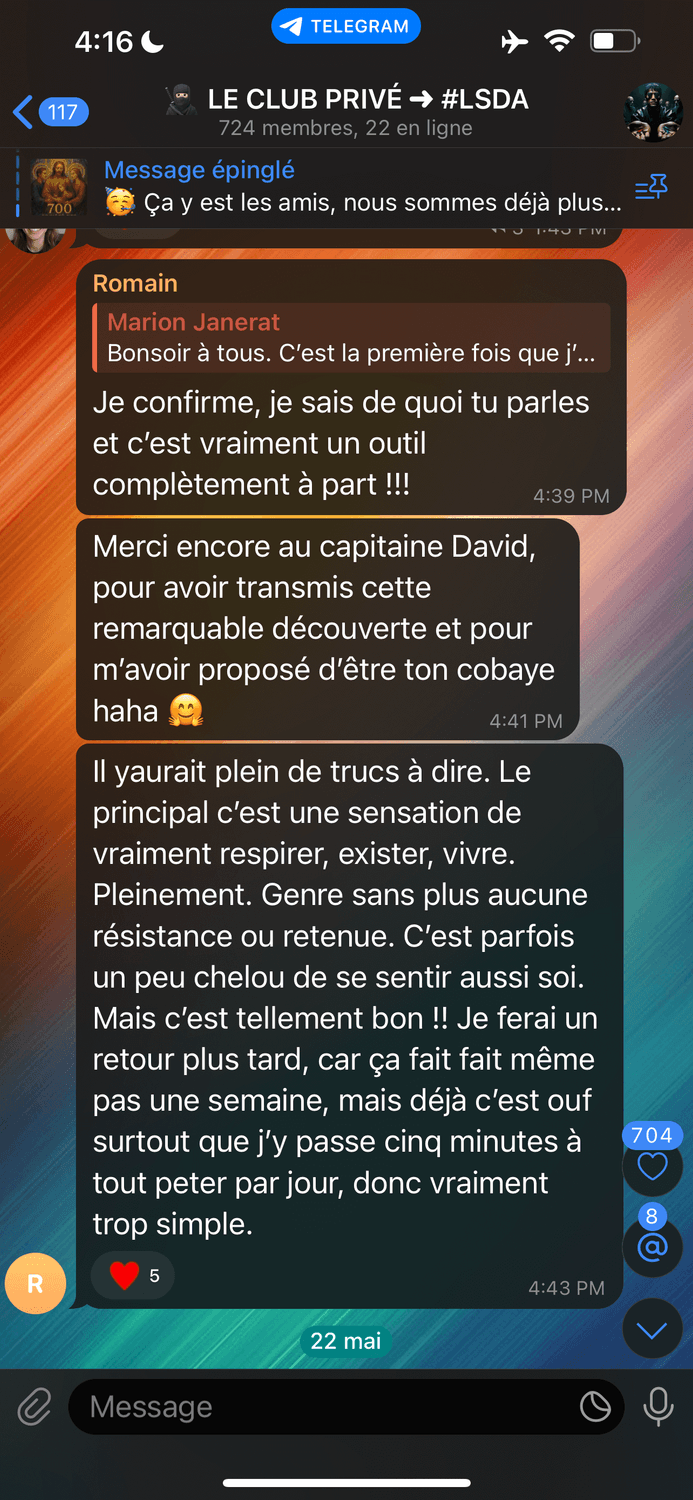Open the group avatar profile
Screen dimensions: 693x1500
pyautogui.click(x=652, y=112)
